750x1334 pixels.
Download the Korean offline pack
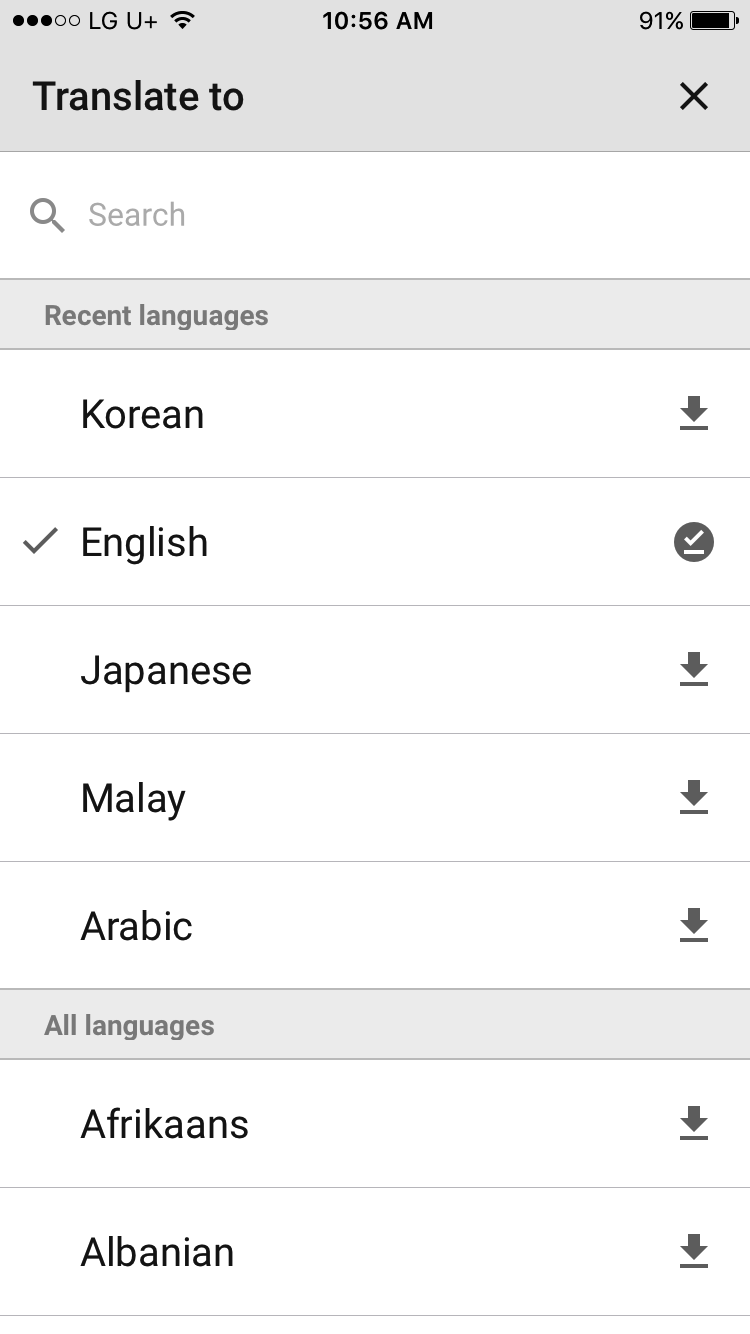click(693, 414)
